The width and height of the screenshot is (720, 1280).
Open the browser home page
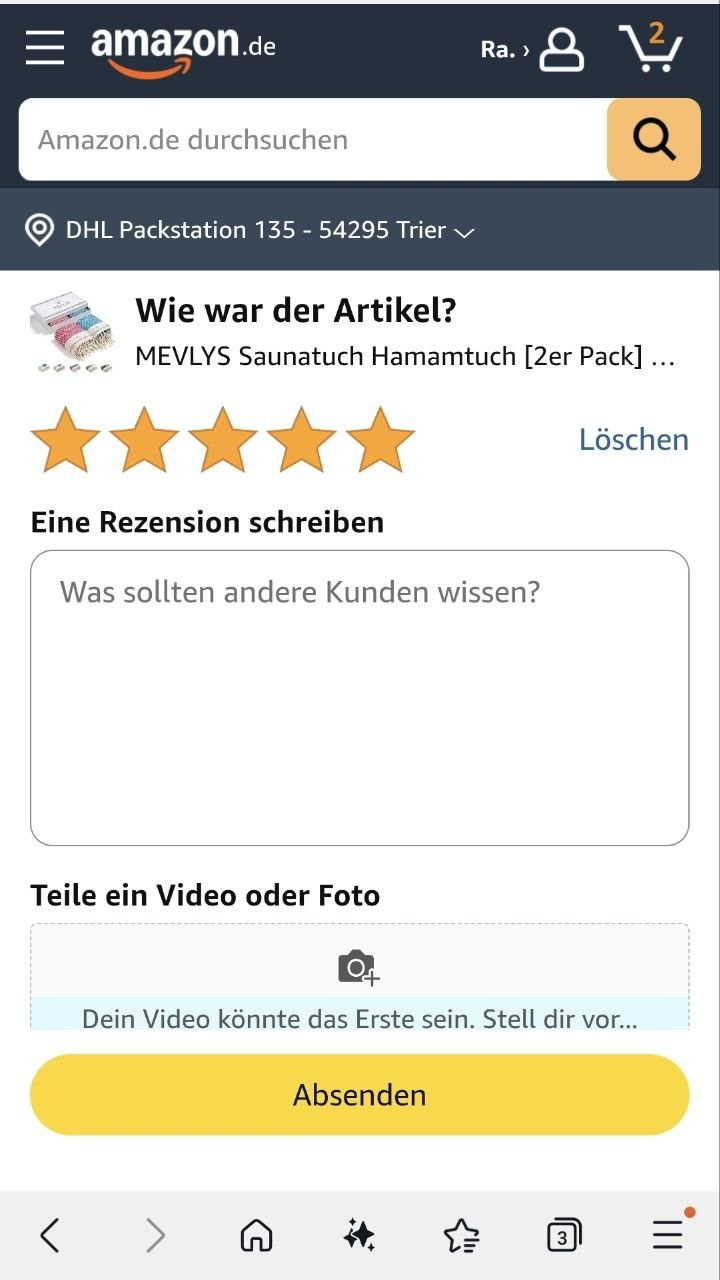257,1237
